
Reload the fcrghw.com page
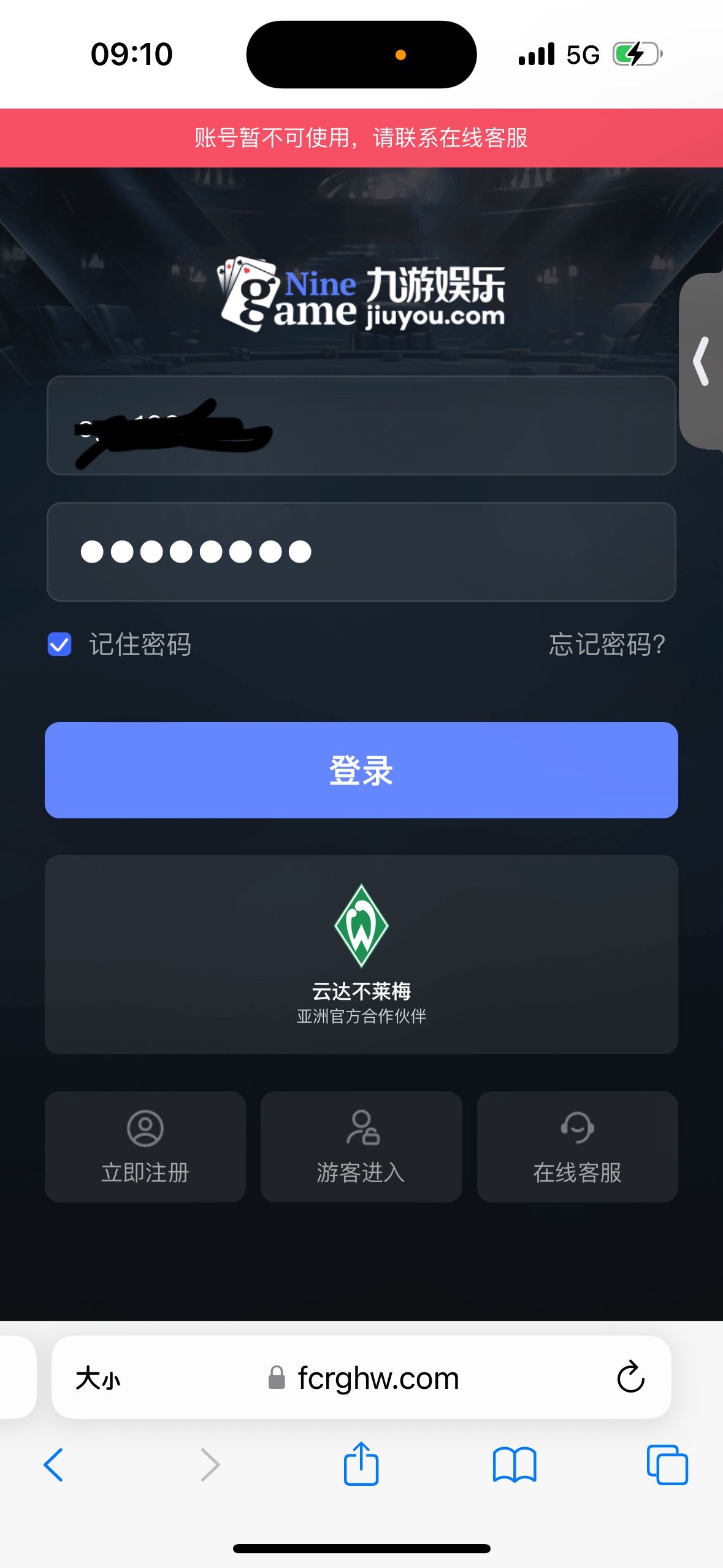630,1378
